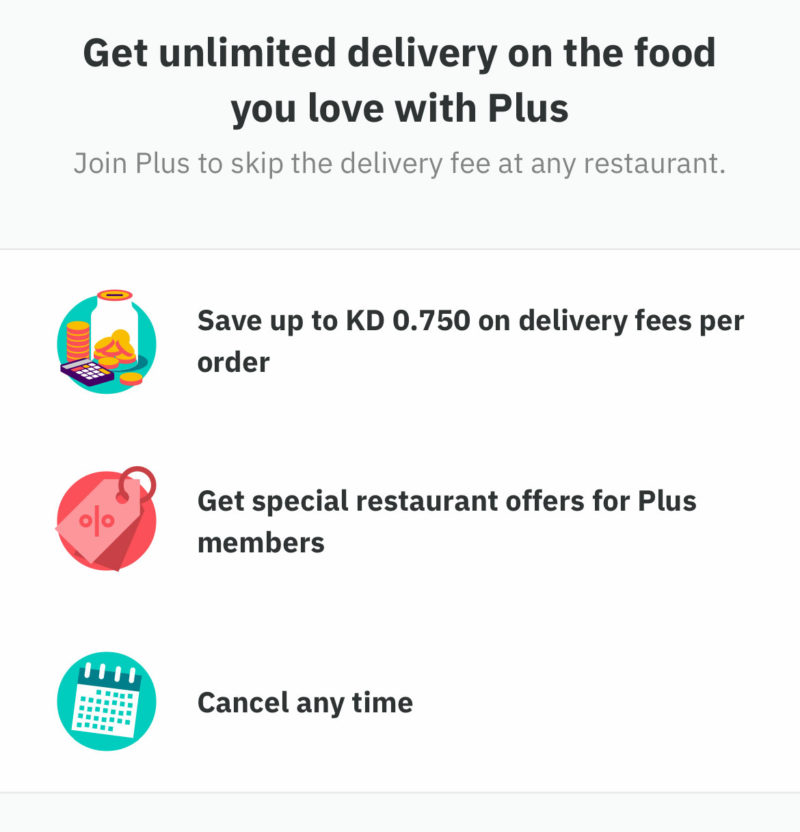Click the savings jar coins icon
This screenshot has height=832, width=800.
105,343
